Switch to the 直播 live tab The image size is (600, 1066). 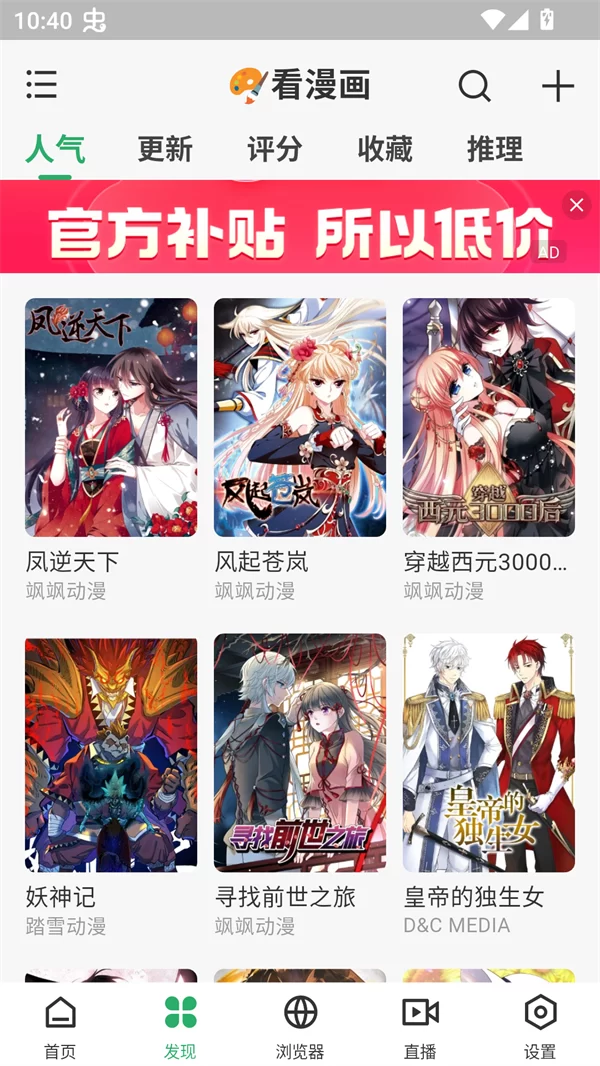[x=420, y=1027]
